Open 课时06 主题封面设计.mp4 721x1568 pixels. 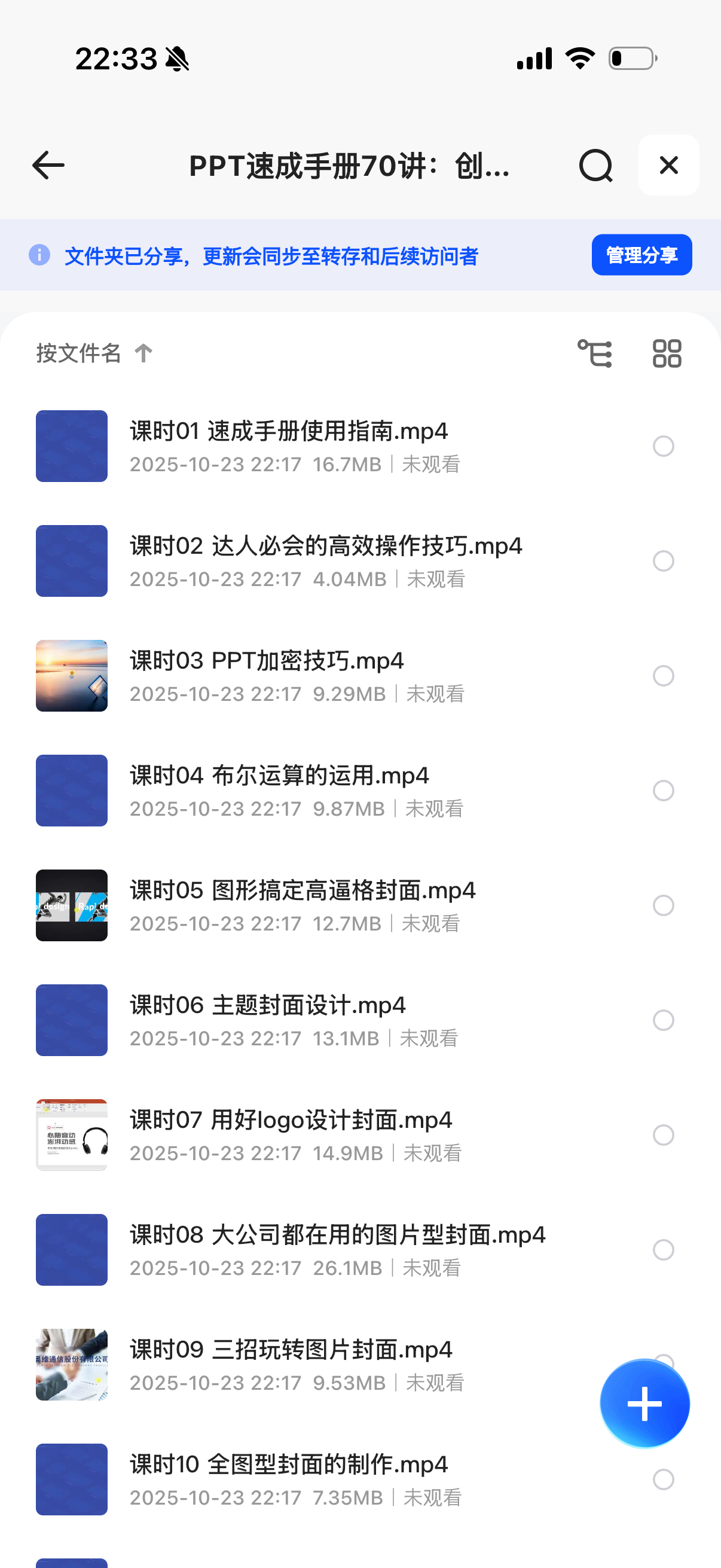[268, 1006]
